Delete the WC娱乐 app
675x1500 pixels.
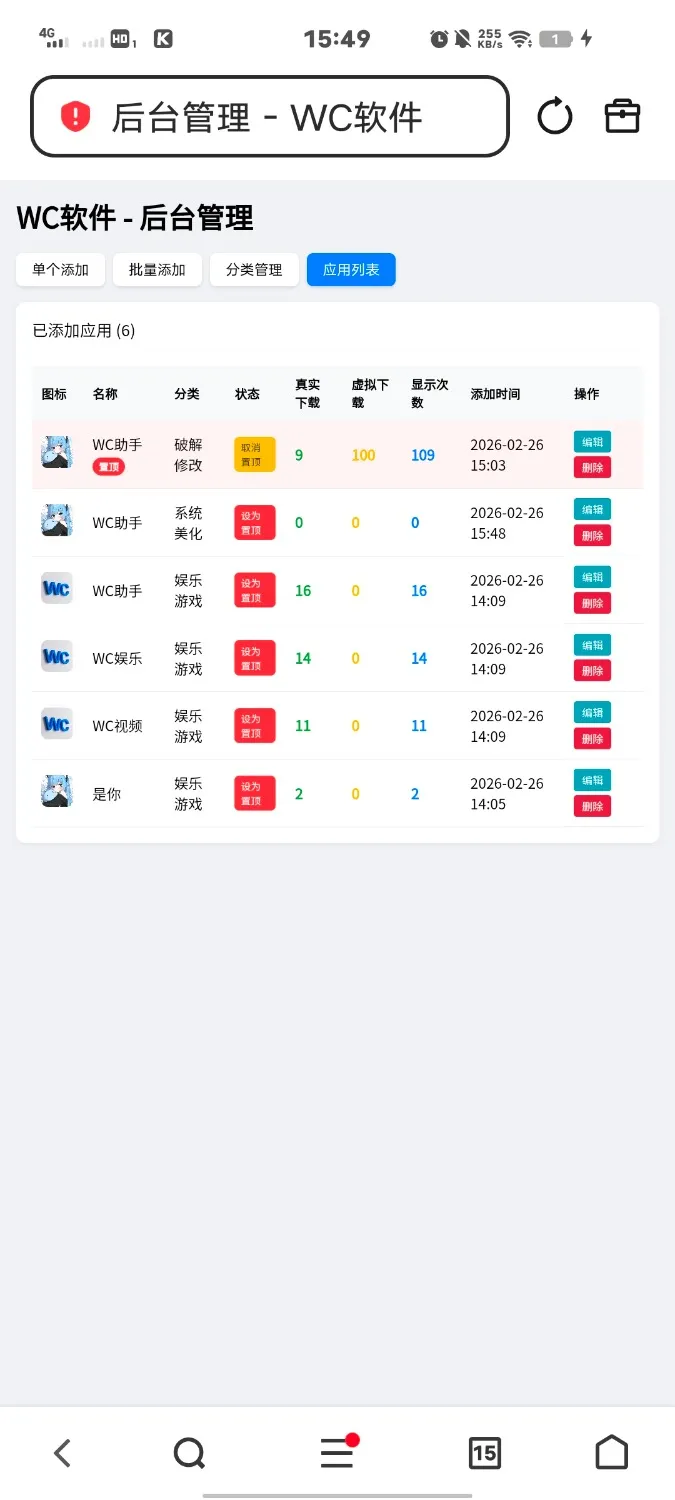(x=592, y=671)
